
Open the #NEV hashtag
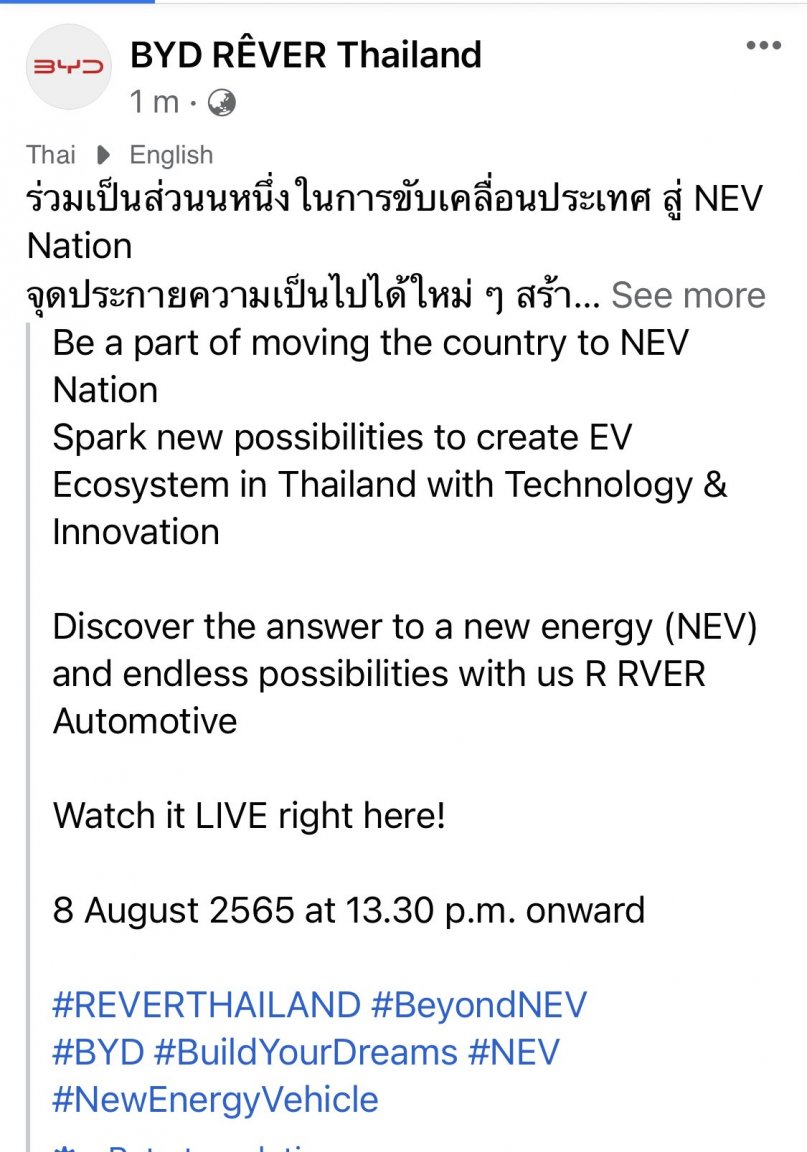coord(515,1052)
